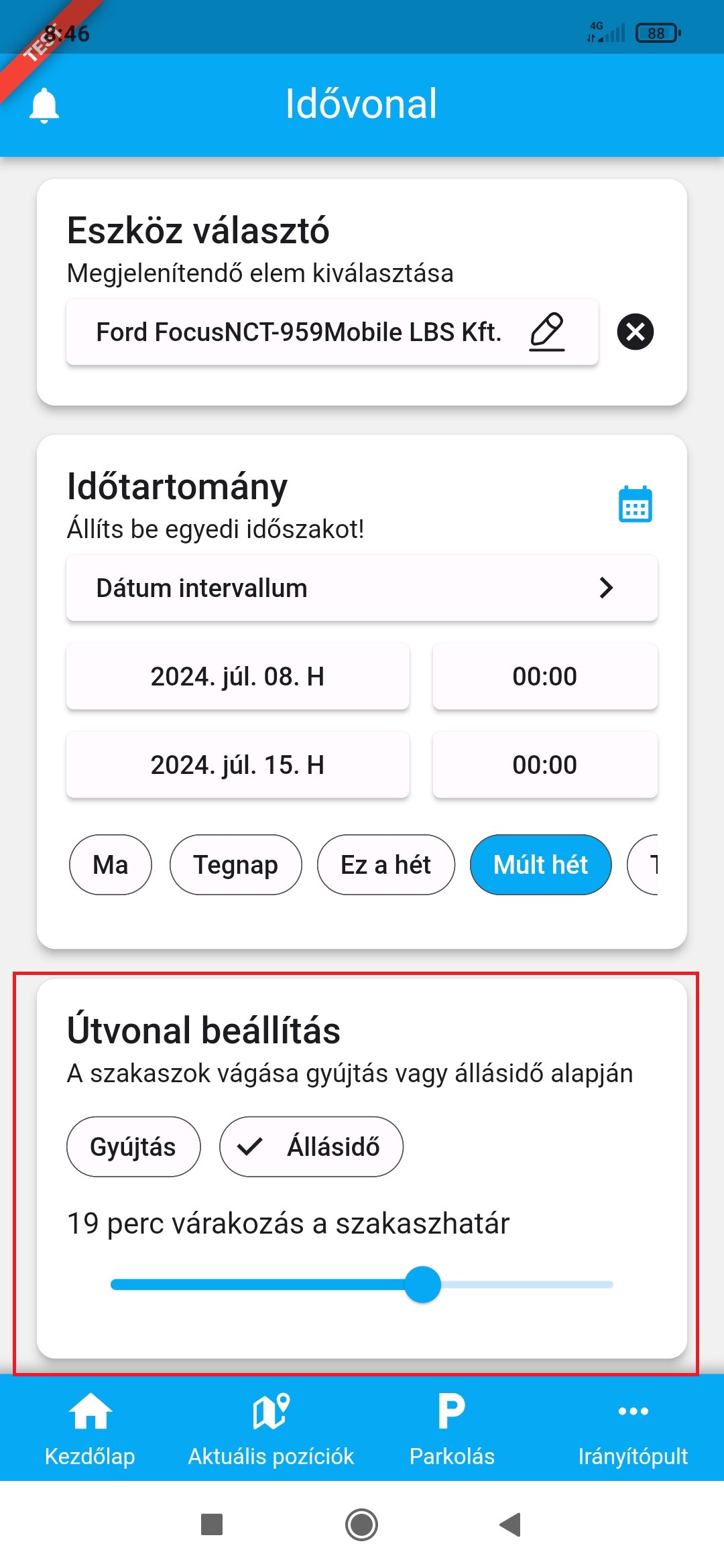724x1568 pixels.
Task: Choose the Tegnap time range
Action: 235,864
